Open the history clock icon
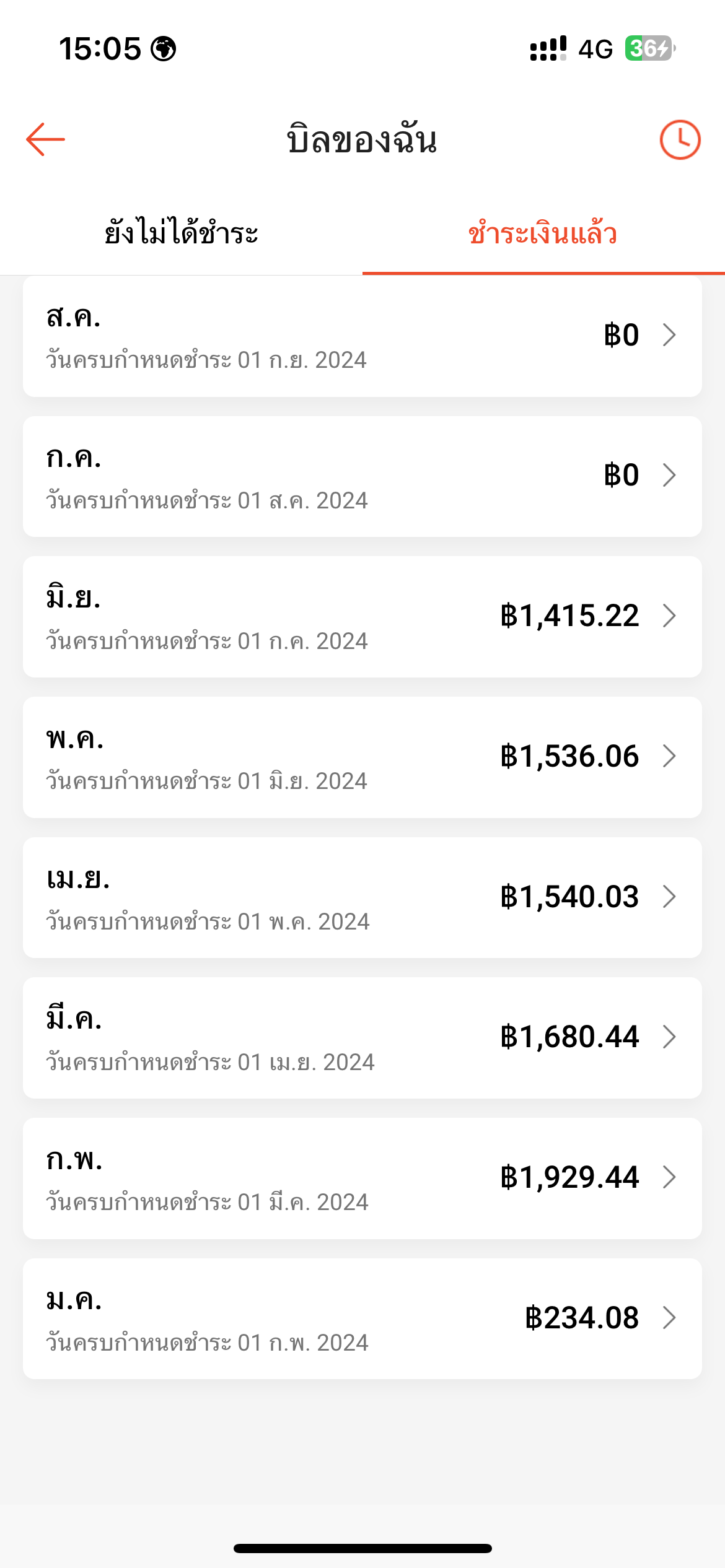 680,139
